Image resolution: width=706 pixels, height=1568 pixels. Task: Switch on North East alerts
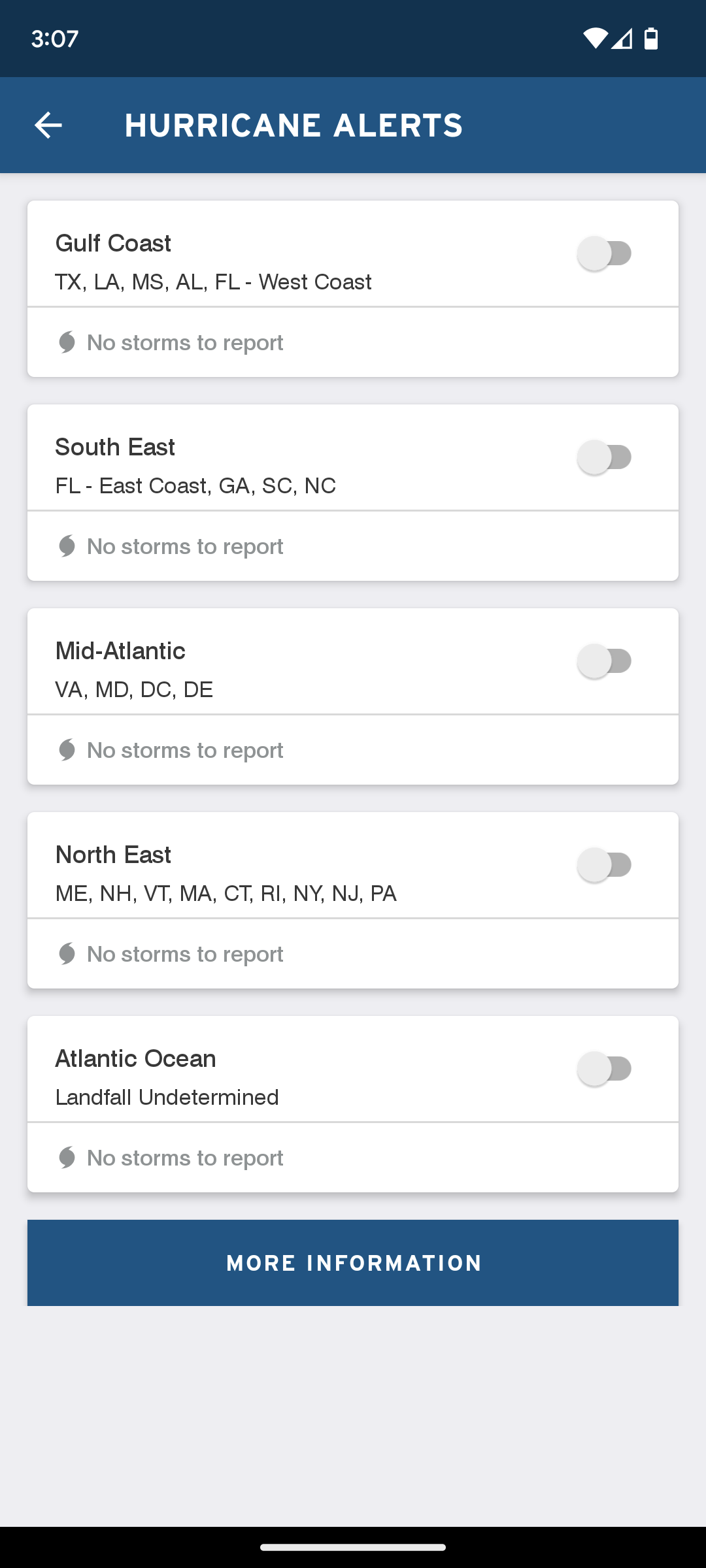605,865
